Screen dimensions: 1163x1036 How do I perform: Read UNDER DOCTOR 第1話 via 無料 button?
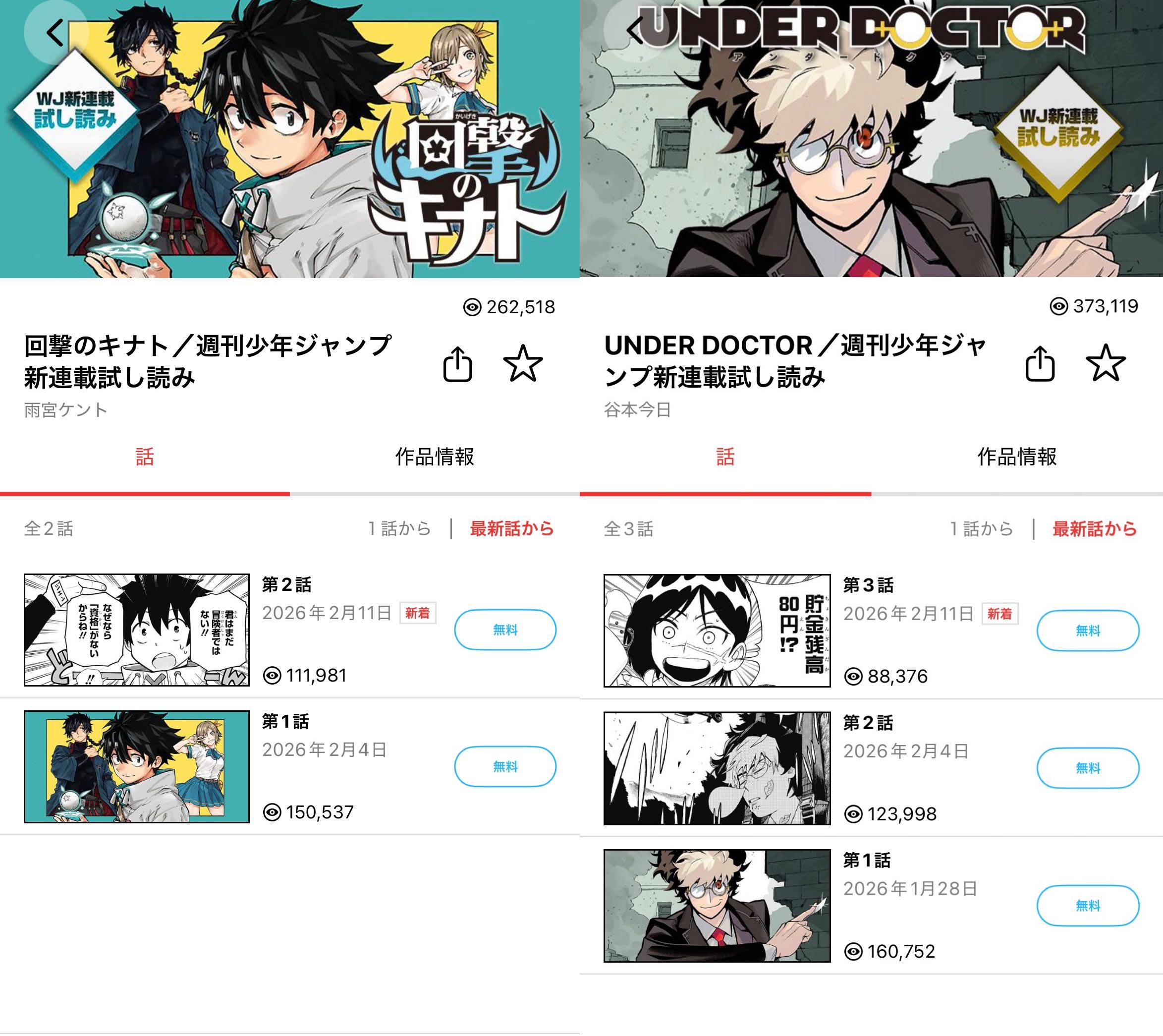click(x=1087, y=906)
